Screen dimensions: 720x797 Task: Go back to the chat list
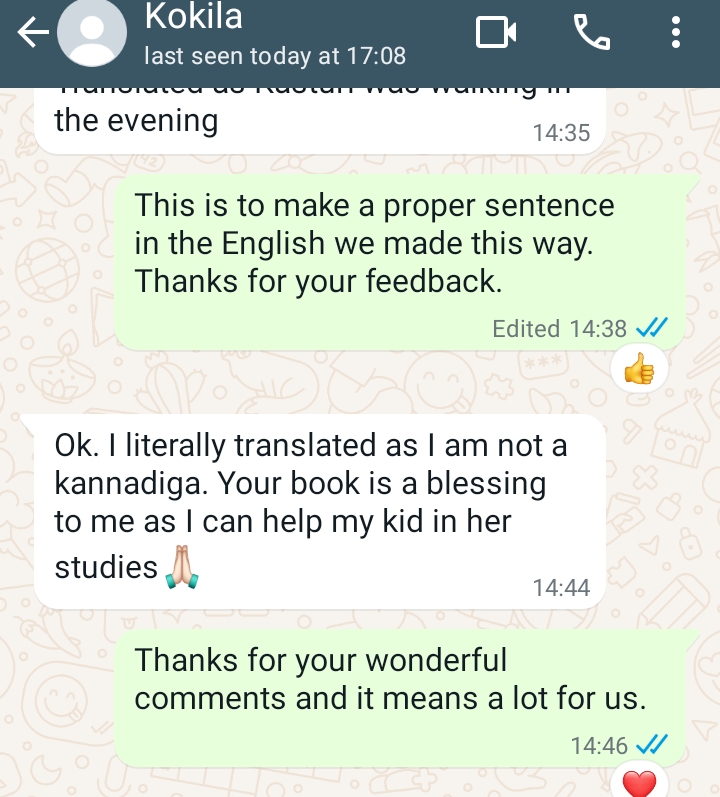point(31,35)
